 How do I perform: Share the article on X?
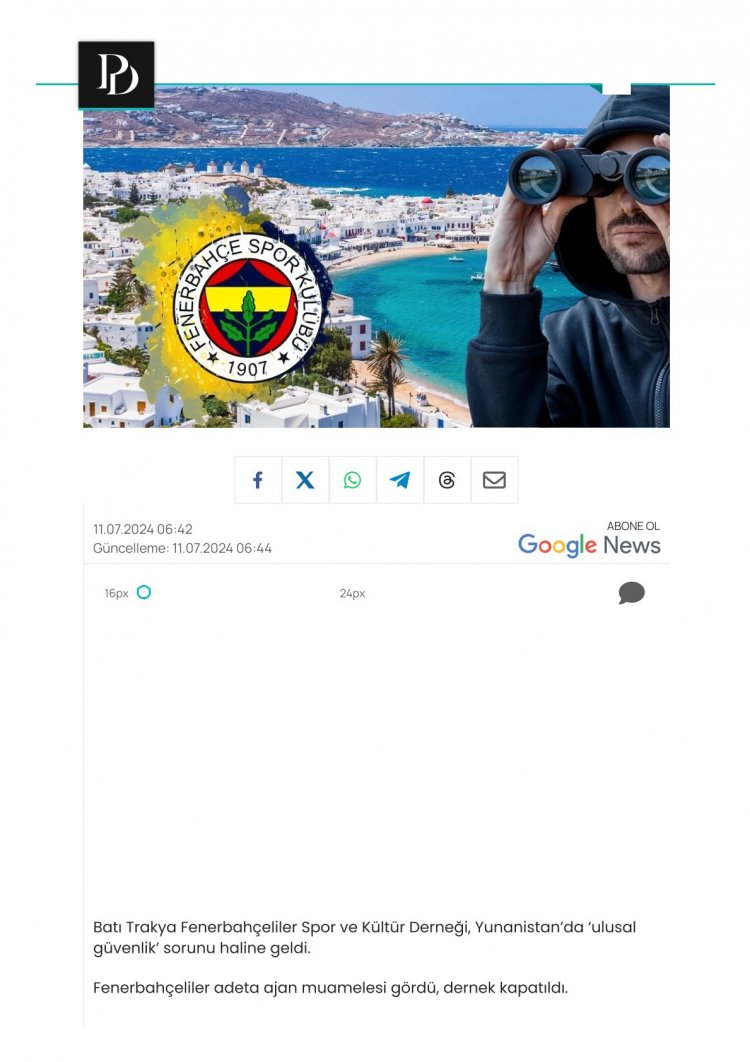(305, 480)
